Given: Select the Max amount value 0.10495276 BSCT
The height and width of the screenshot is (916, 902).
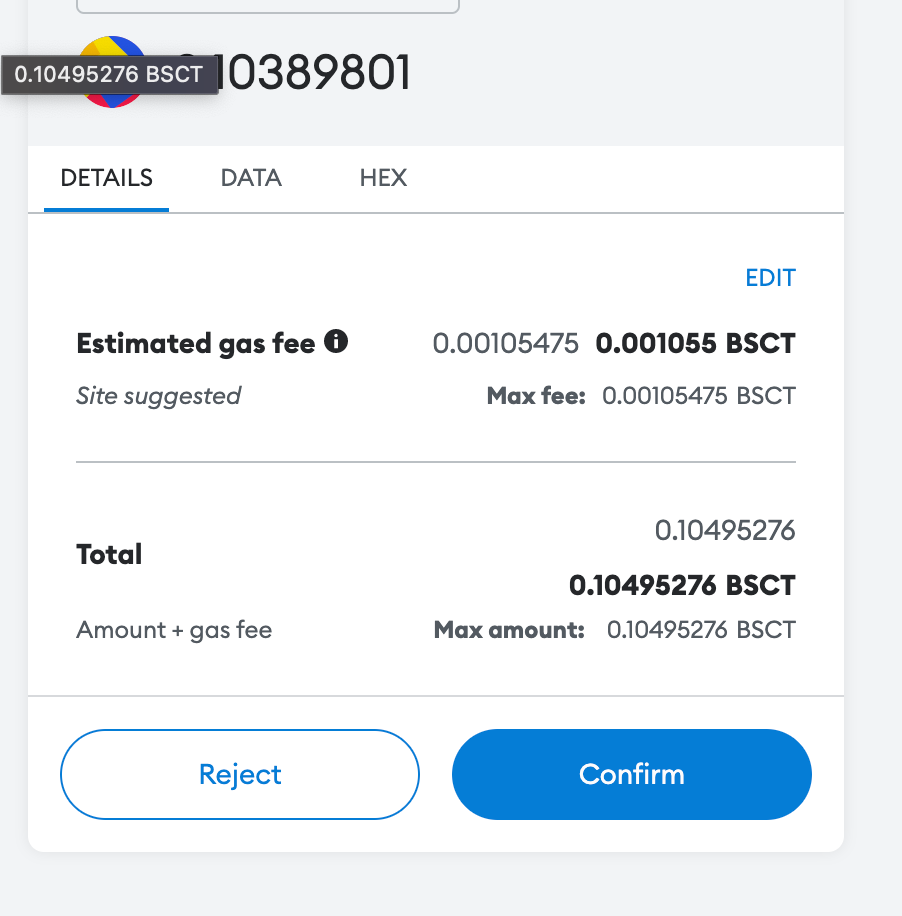Looking at the screenshot, I should [x=700, y=629].
